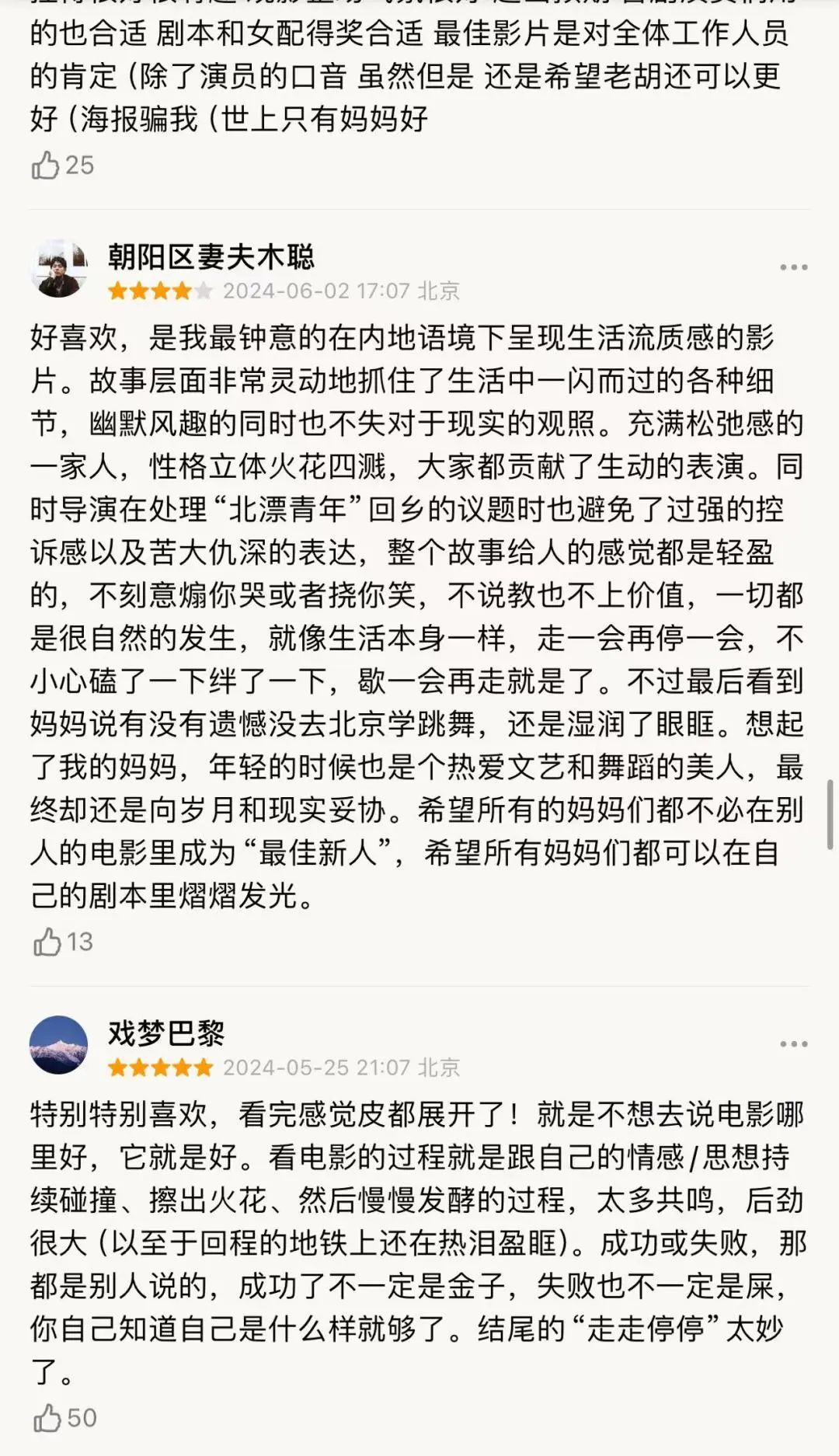Open 戏梦巴黎's profile avatar

tap(58, 1045)
